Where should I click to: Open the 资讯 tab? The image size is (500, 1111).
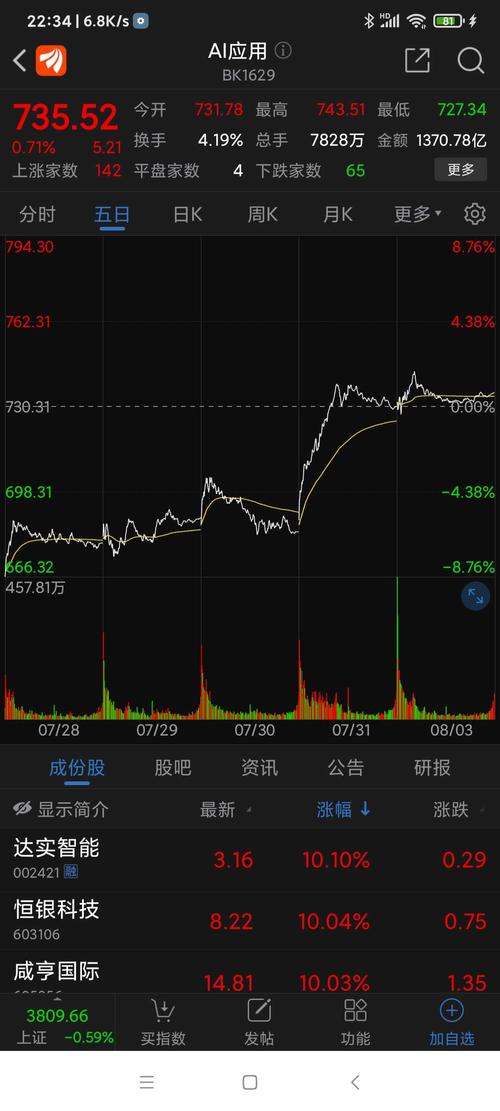pyautogui.click(x=259, y=767)
